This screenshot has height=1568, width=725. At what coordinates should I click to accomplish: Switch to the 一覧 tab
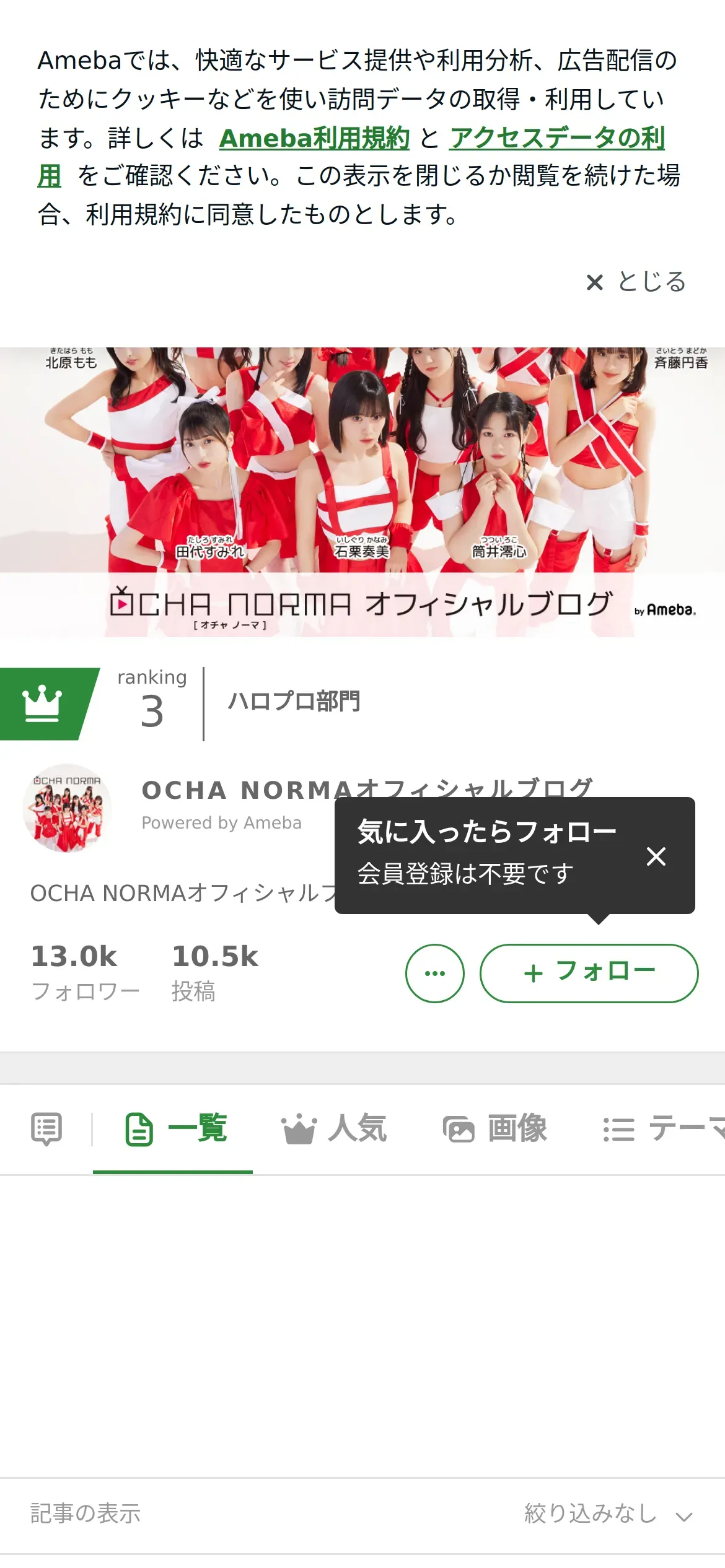coord(176,1129)
